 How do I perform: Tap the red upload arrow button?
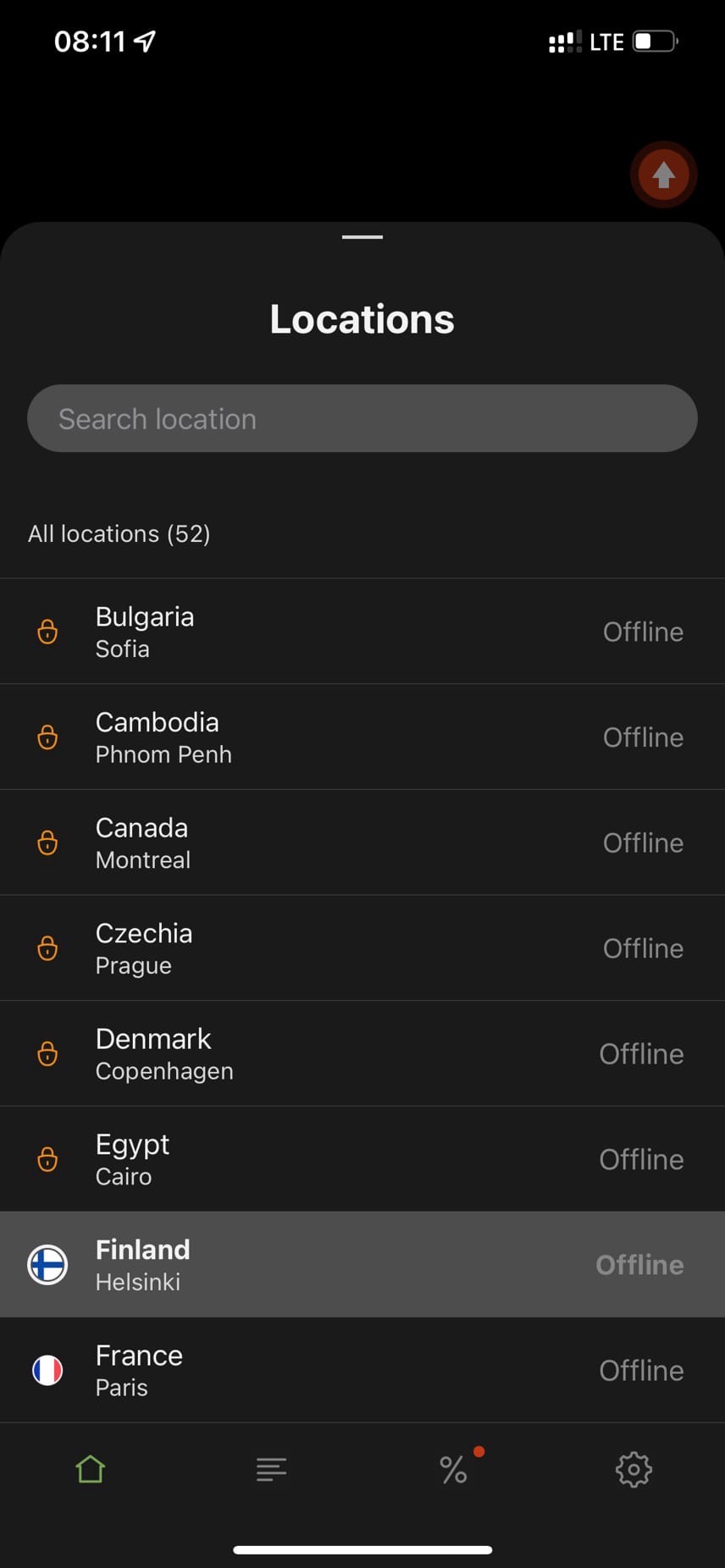click(x=663, y=175)
